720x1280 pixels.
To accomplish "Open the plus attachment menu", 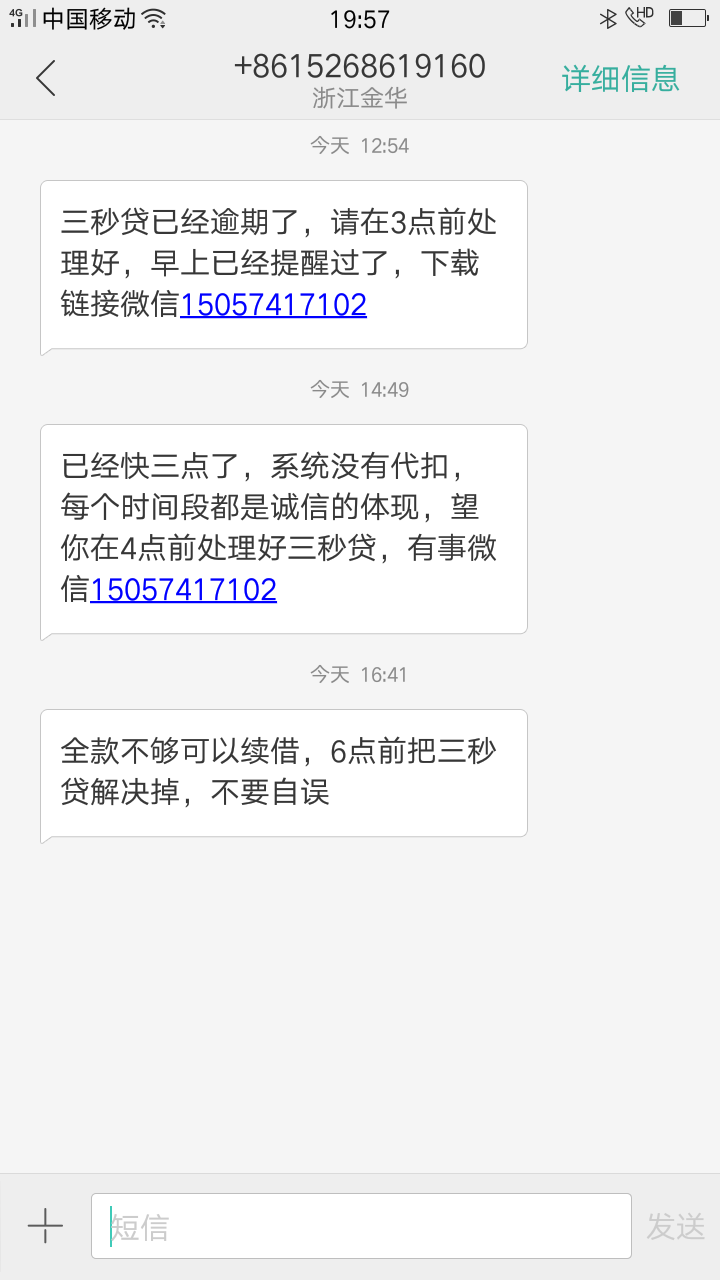I will (x=45, y=1226).
